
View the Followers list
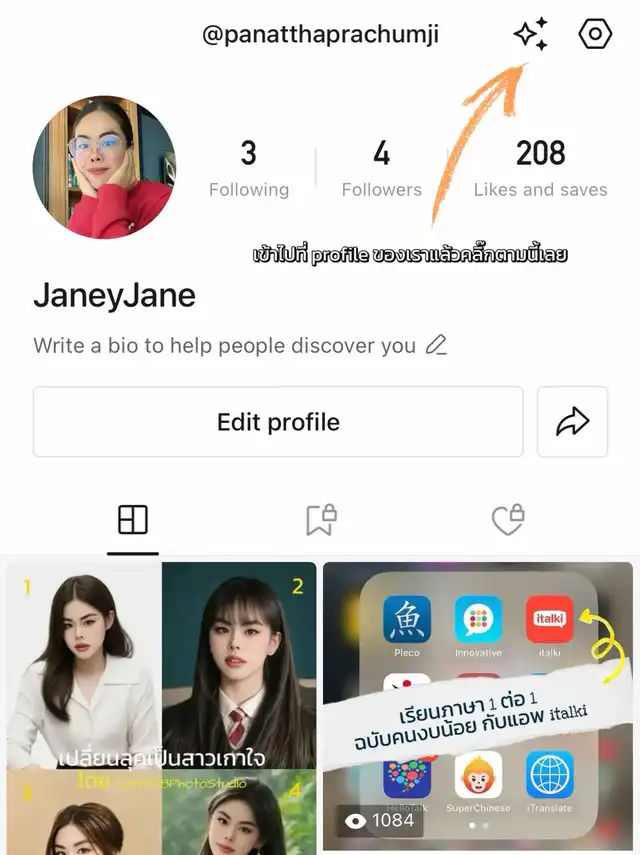(x=381, y=168)
